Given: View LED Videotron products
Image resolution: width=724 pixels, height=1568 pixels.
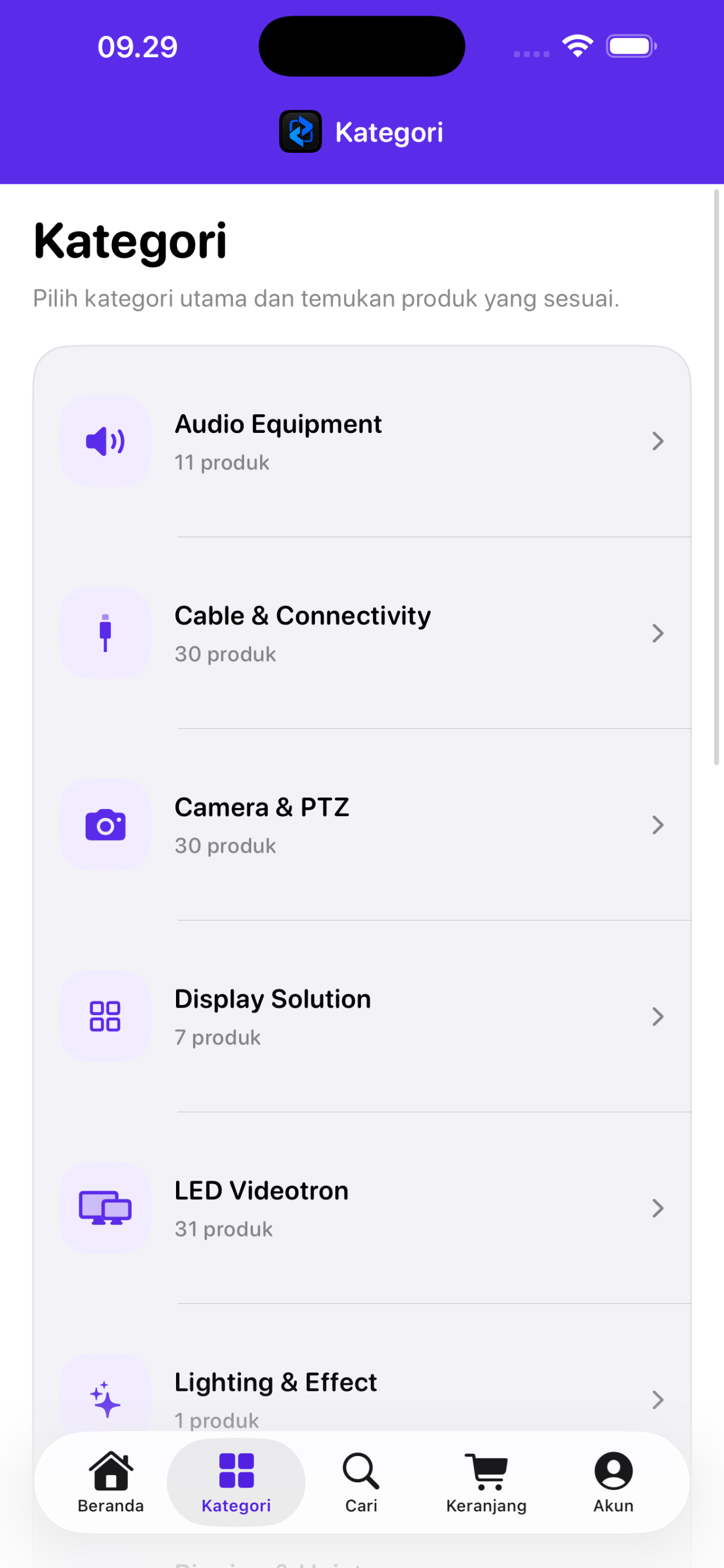Looking at the screenshot, I should click(x=362, y=1208).
